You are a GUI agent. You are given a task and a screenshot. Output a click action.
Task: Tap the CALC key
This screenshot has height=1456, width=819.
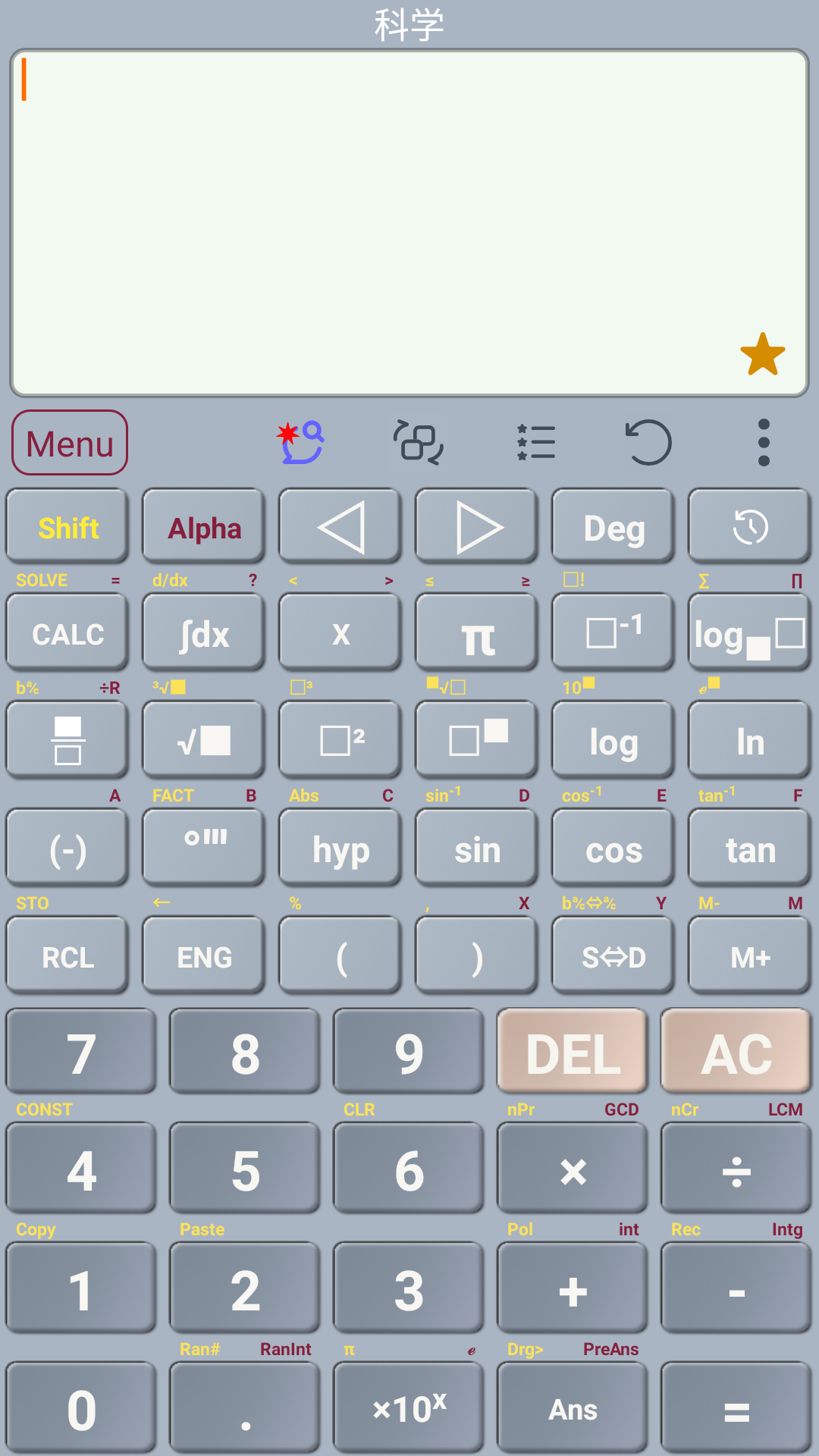click(68, 634)
